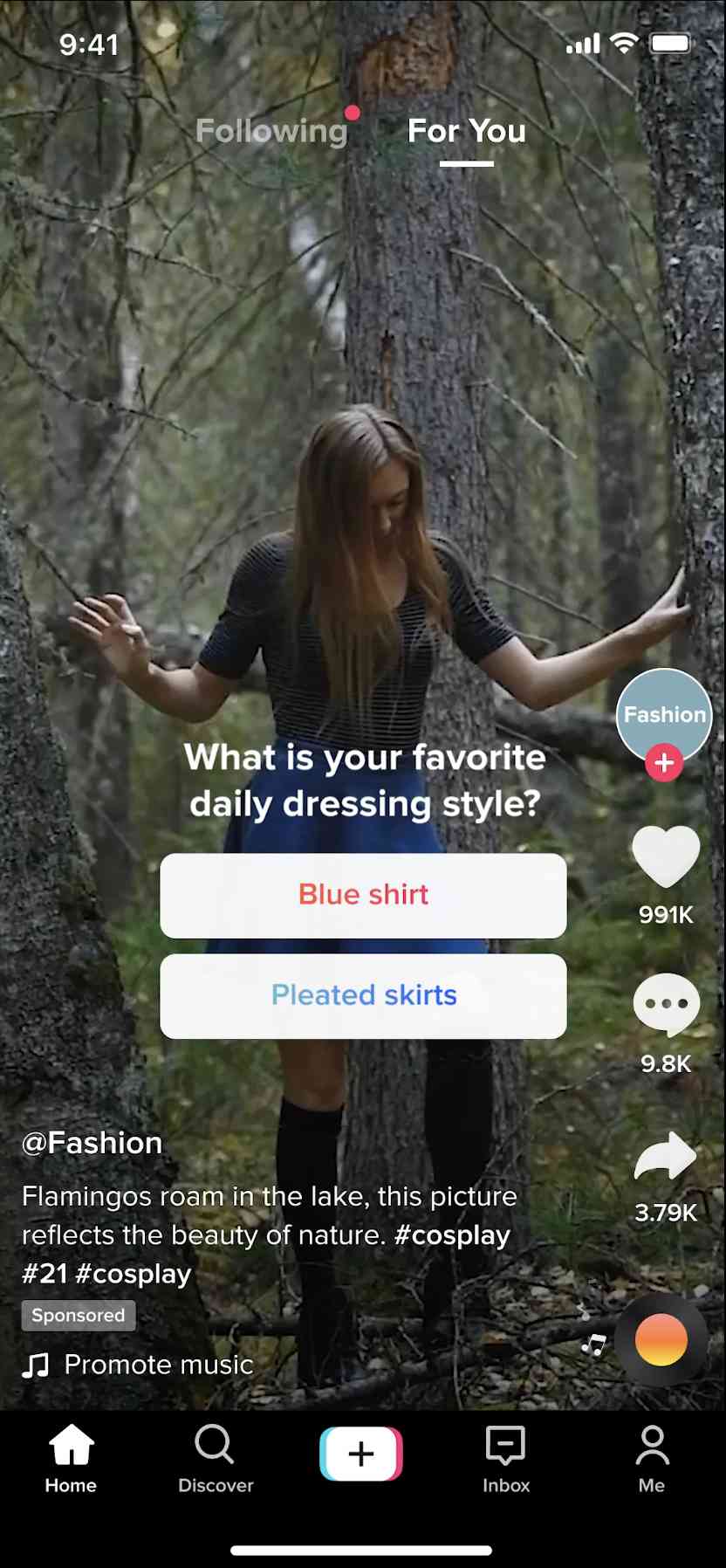Create a new video with plus button
Screen dimensions: 726x1568
coord(361,1454)
